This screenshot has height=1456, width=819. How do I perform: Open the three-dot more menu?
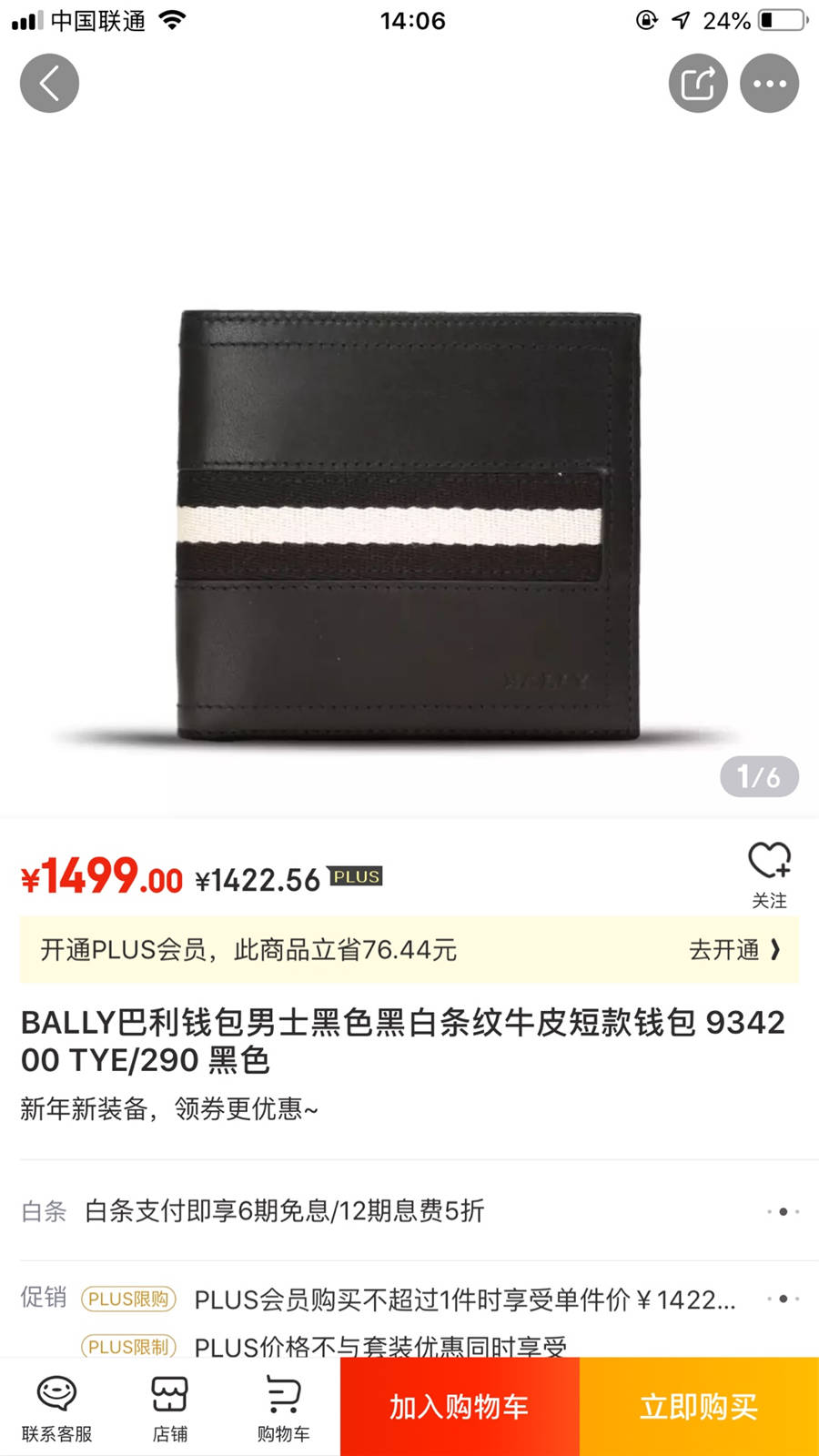[x=769, y=84]
